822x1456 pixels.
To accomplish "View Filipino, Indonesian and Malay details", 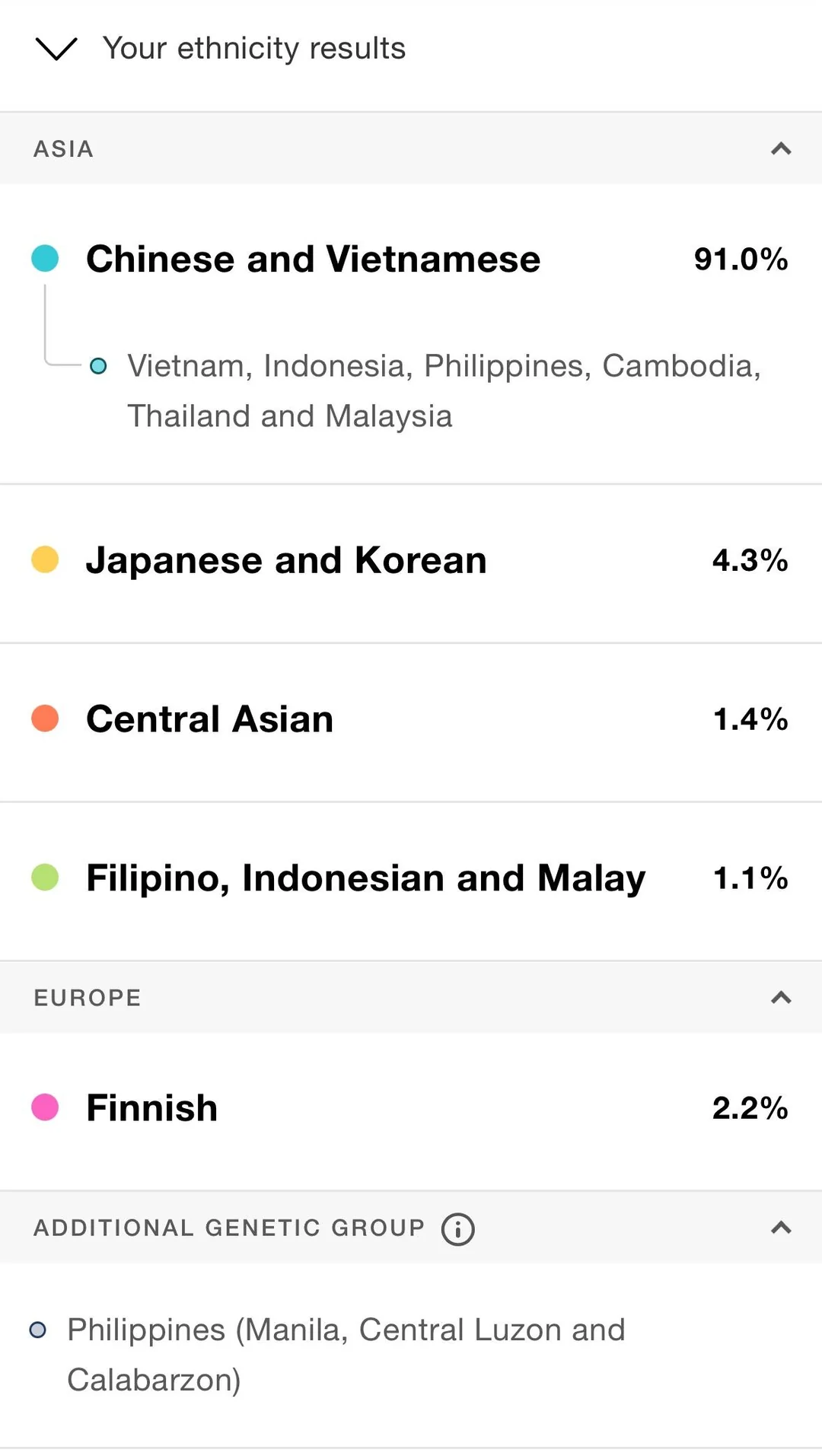I will tap(411, 880).
